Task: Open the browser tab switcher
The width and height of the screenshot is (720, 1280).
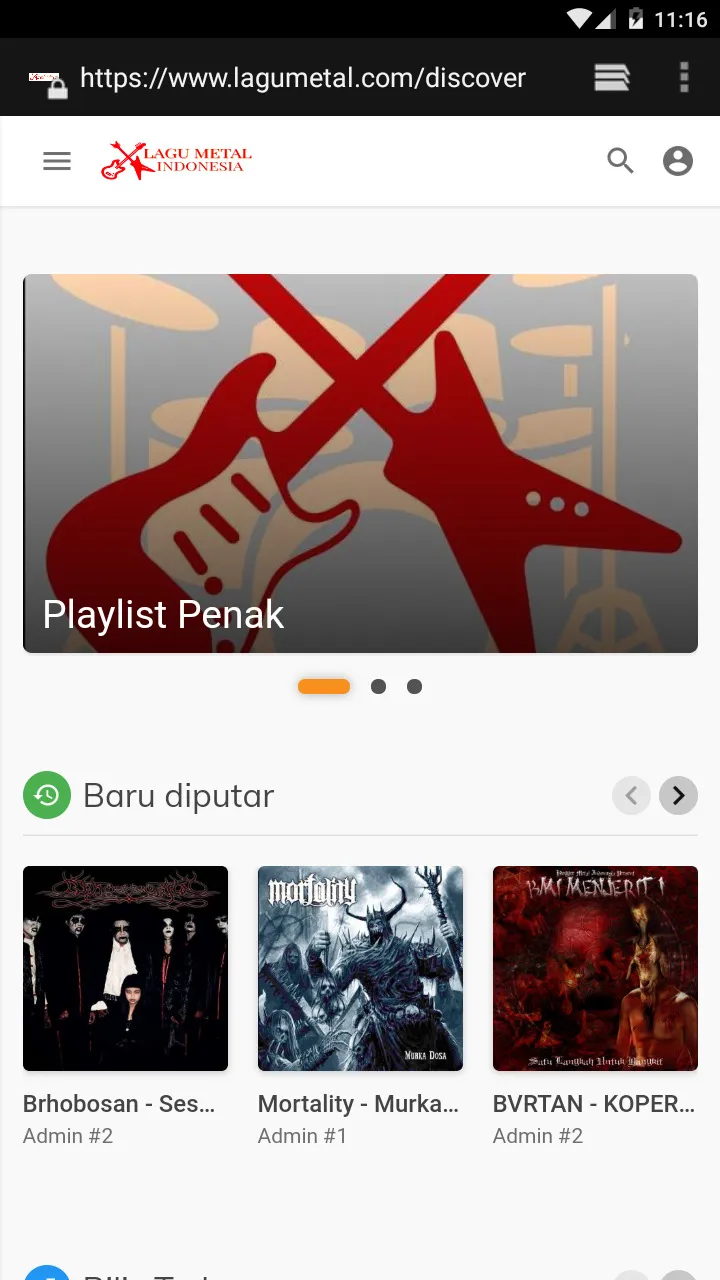Action: (x=611, y=77)
